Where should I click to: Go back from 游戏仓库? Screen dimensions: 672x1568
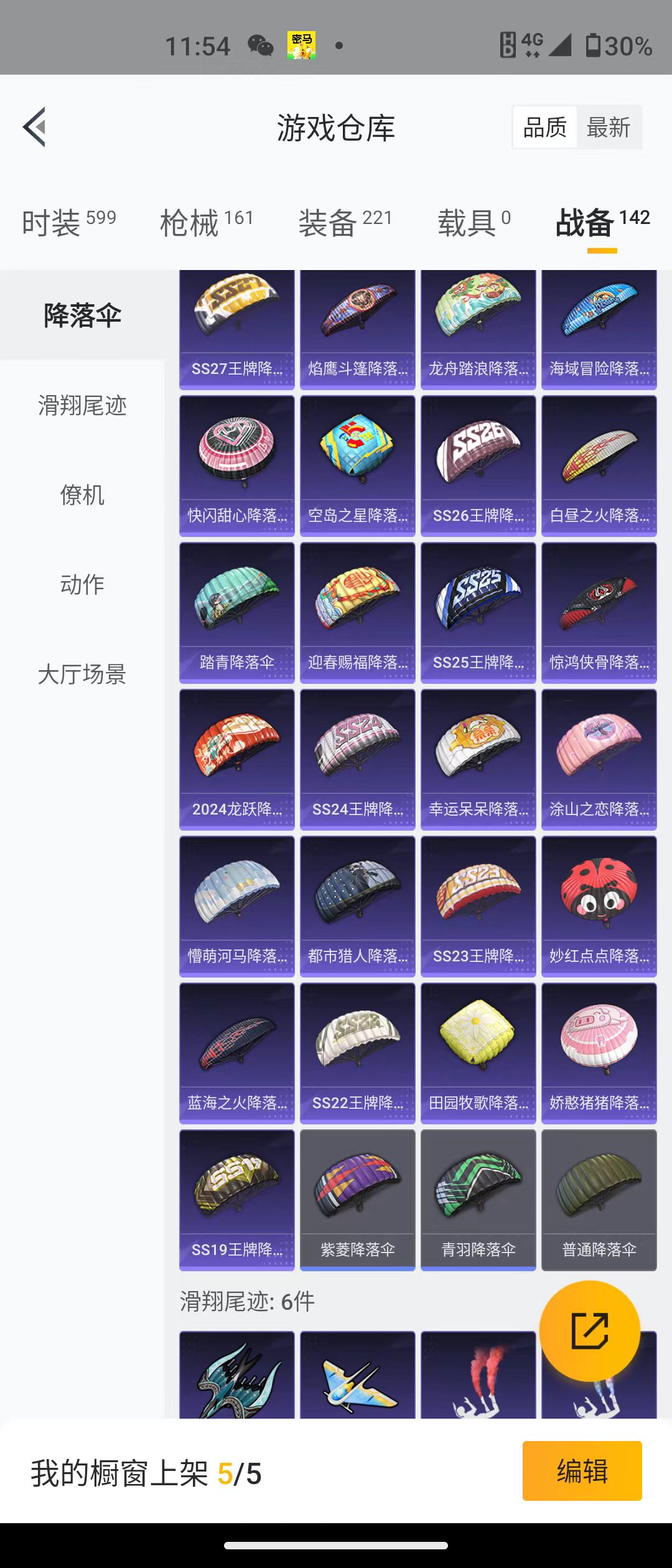click(35, 127)
